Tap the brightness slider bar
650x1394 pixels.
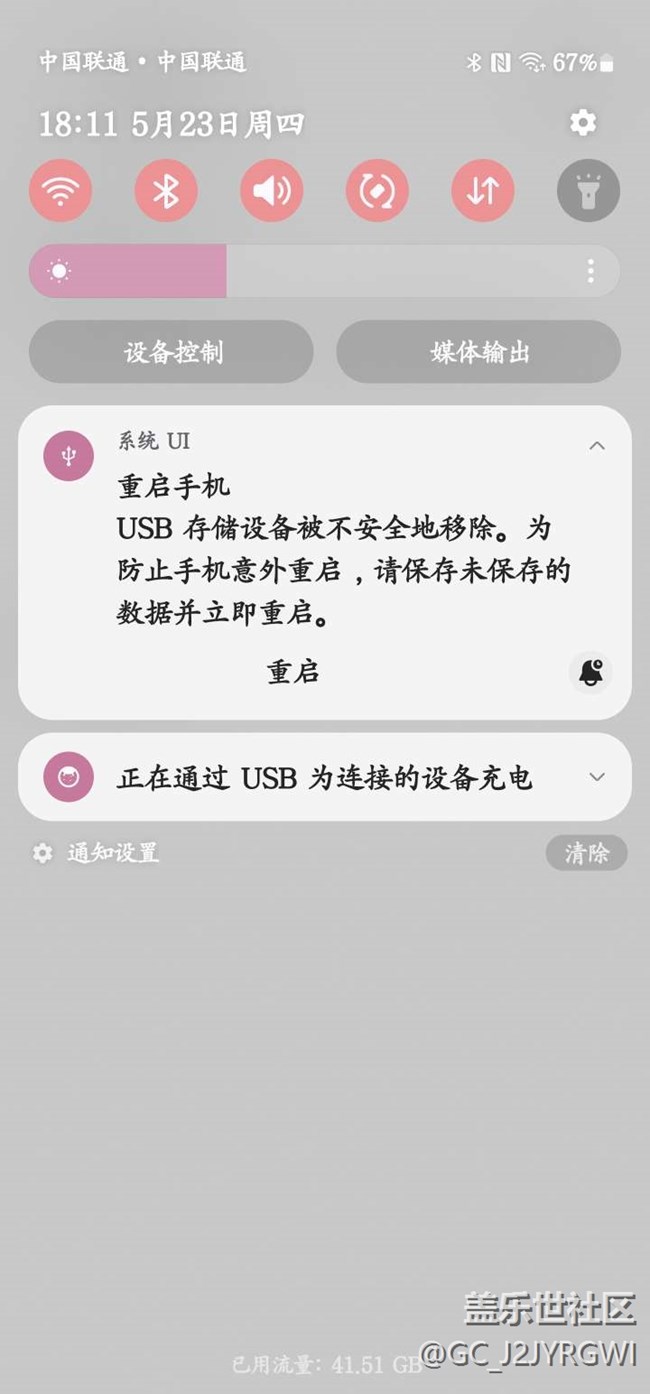tap(320, 271)
